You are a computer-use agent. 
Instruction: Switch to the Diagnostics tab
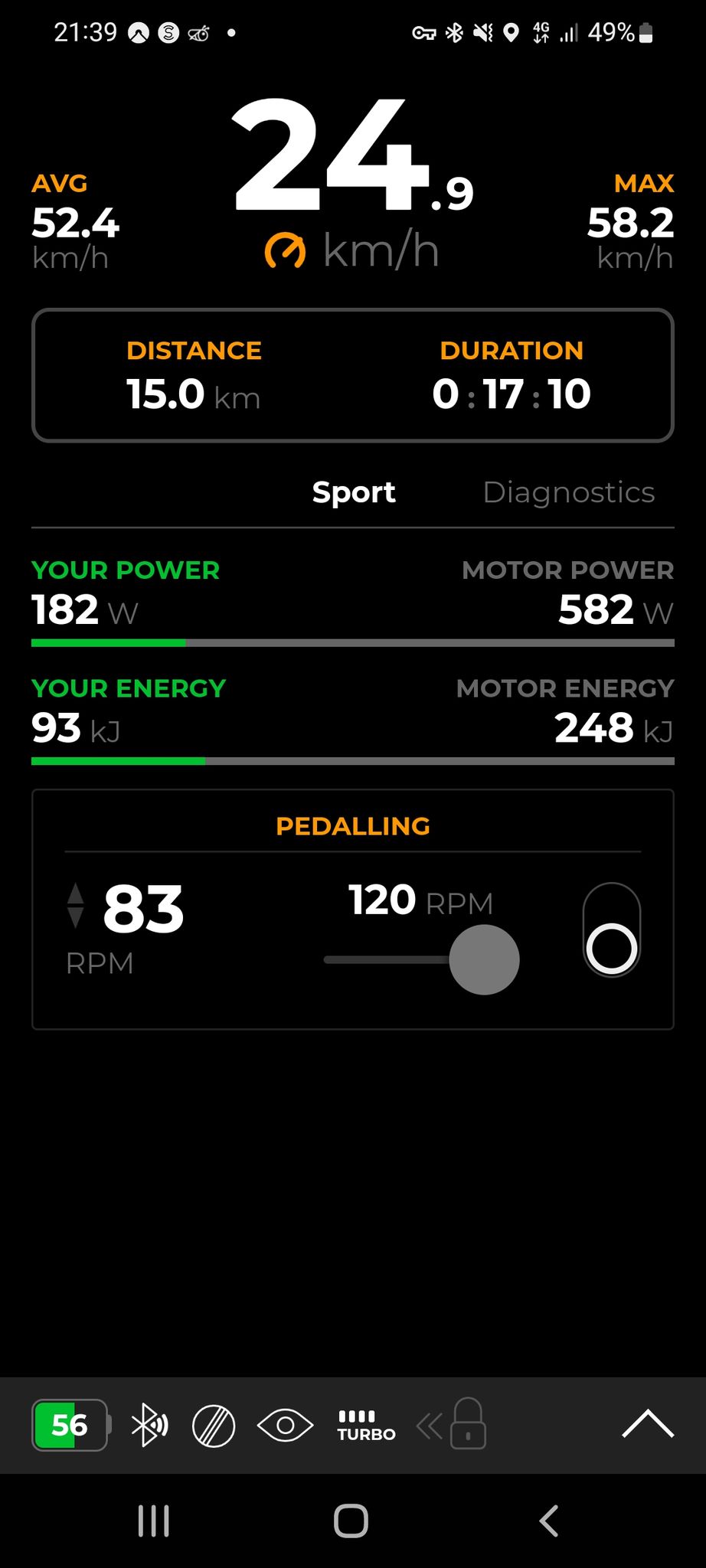click(x=569, y=492)
